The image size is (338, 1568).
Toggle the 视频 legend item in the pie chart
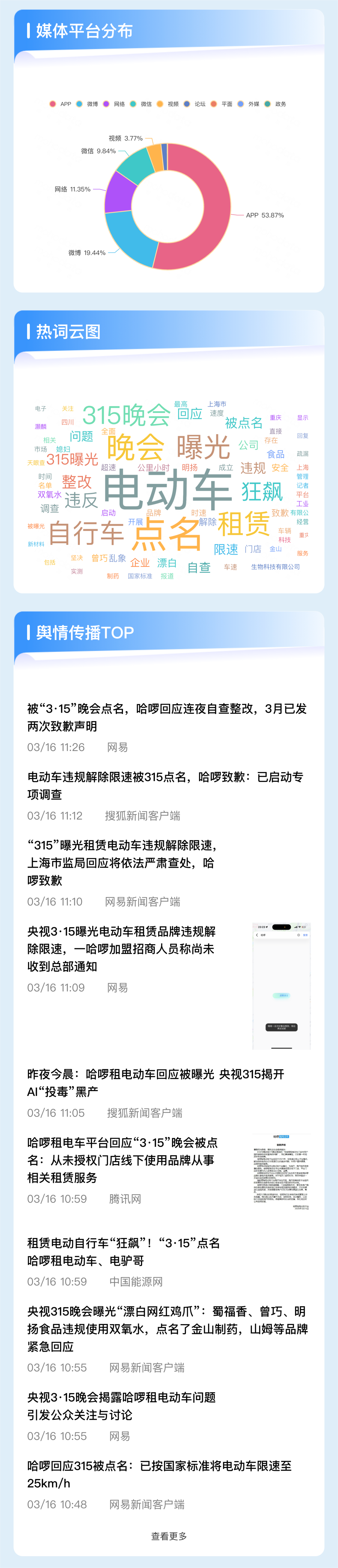coord(168,104)
